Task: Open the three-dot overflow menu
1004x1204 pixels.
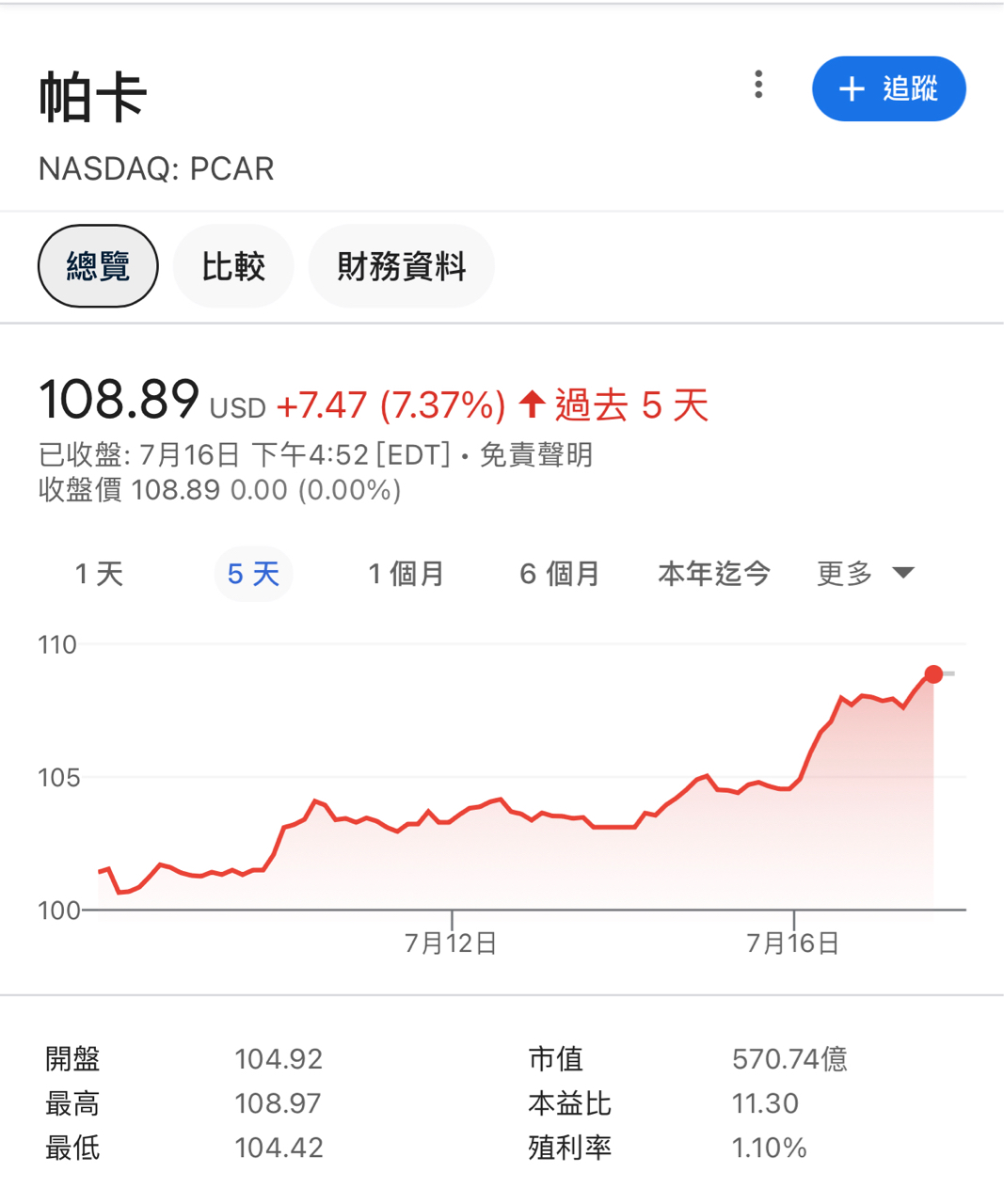Action: tap(758, 86)
